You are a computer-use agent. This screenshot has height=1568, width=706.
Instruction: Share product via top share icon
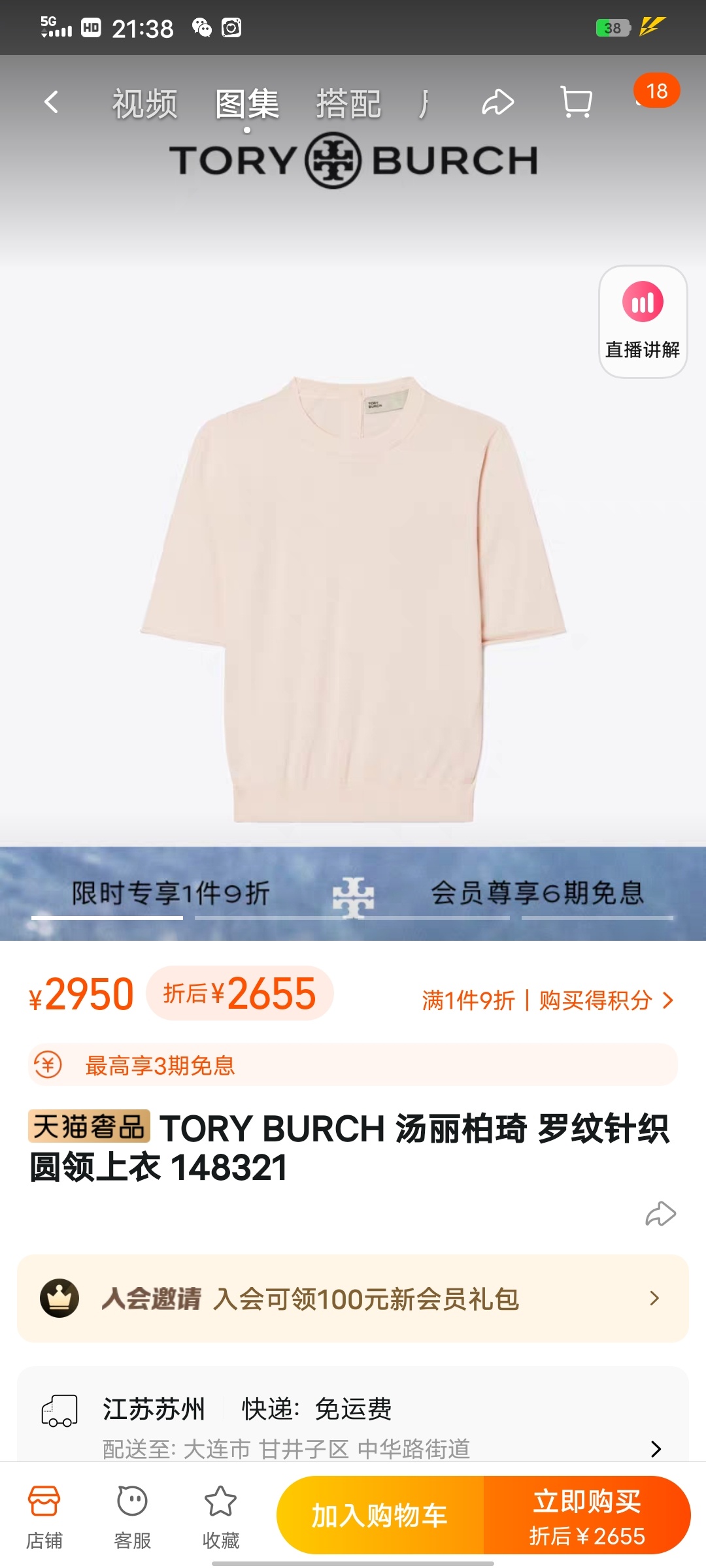pos(497,103)
